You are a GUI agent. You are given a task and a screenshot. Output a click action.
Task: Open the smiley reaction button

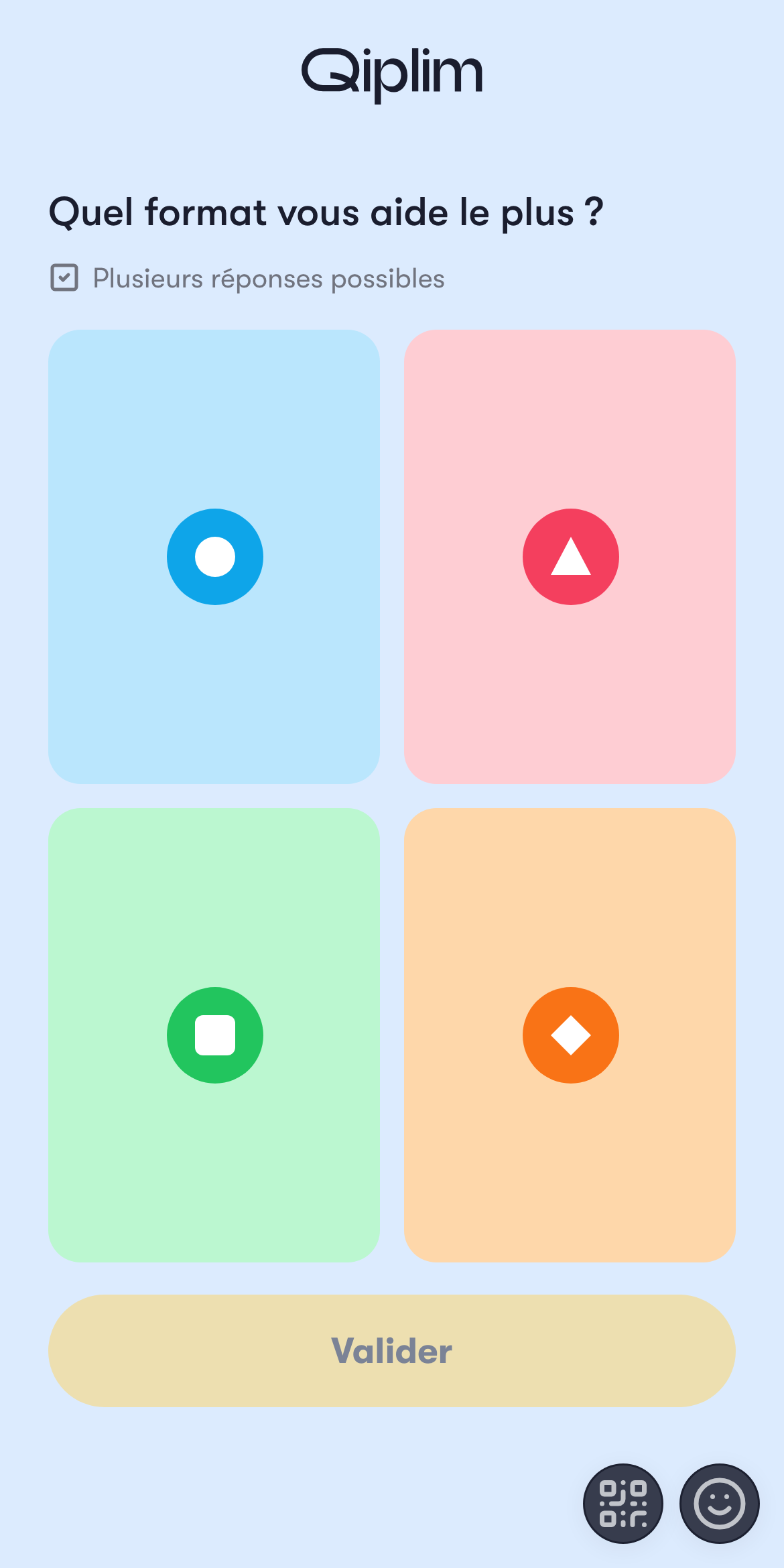(x=720, y=1504)
